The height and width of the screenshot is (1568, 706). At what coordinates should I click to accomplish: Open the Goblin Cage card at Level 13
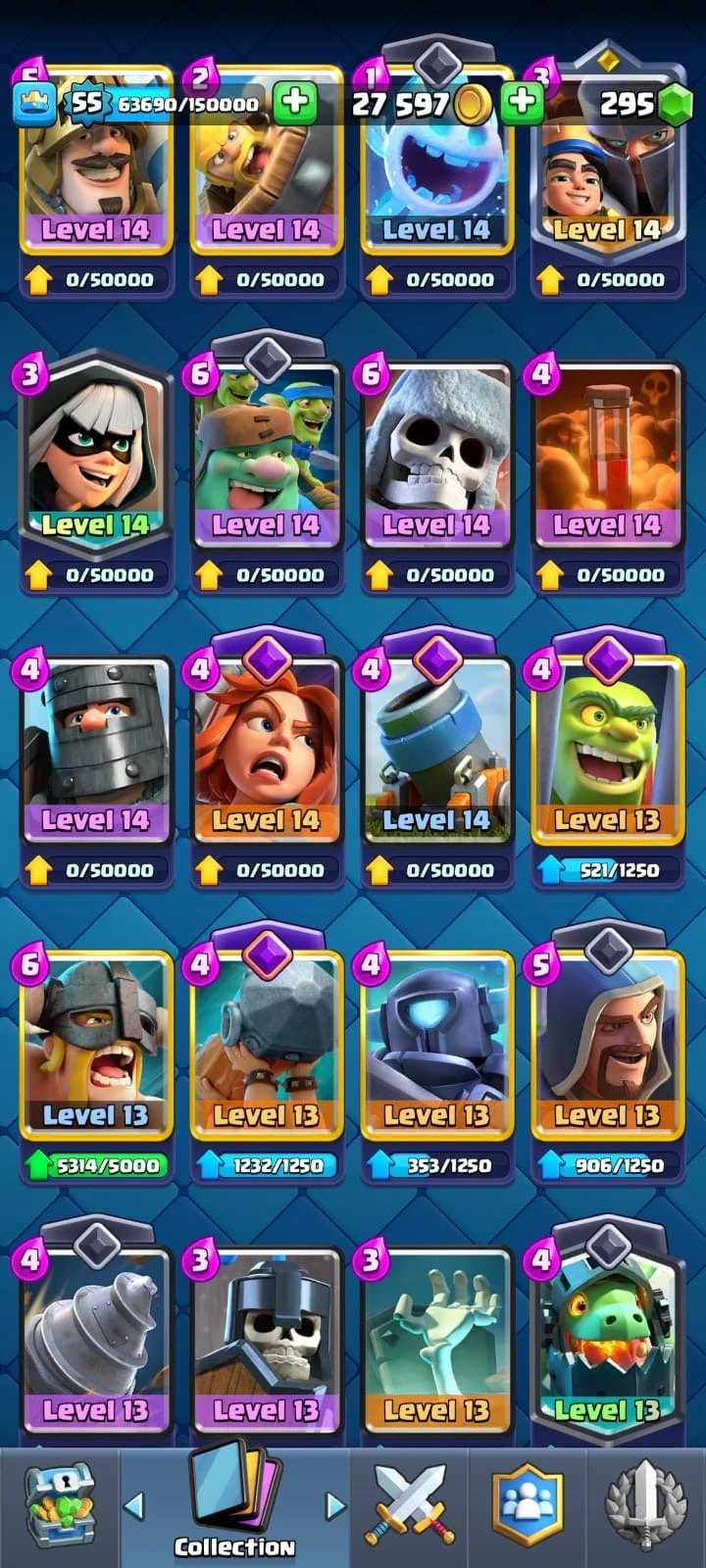(x=607, y=755)
